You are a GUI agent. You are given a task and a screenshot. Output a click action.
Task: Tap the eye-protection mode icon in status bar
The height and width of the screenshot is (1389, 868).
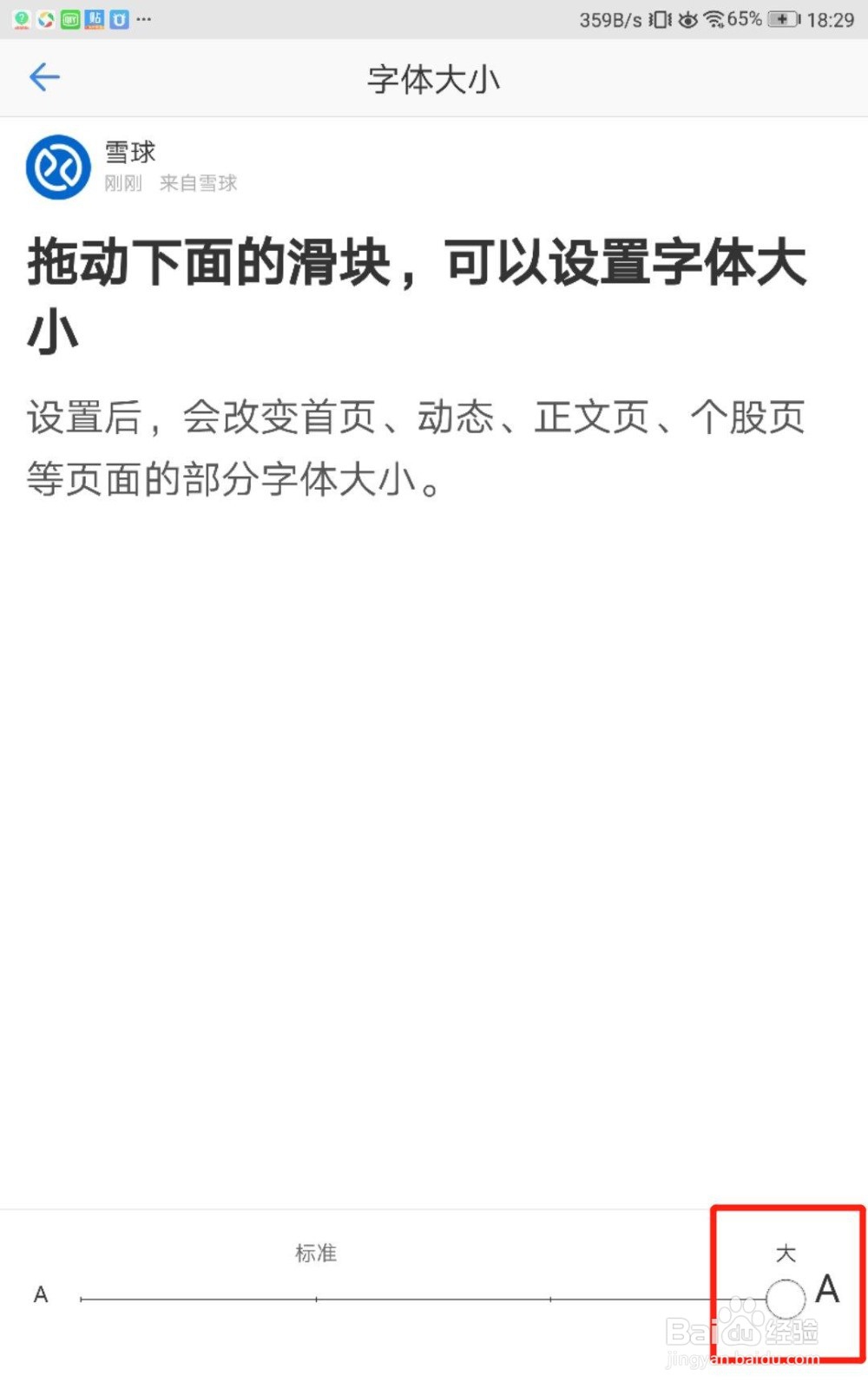coord(686,17)
